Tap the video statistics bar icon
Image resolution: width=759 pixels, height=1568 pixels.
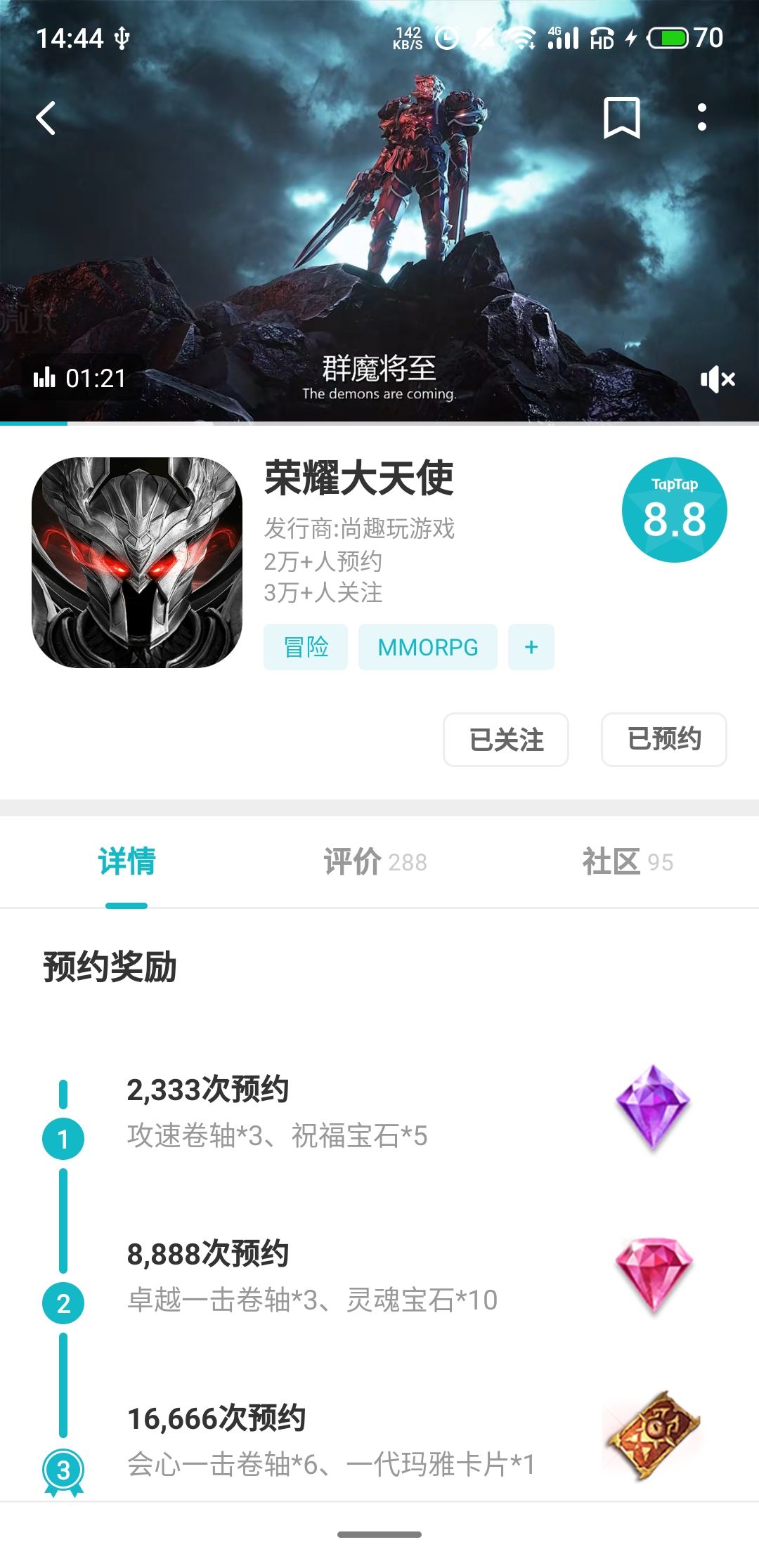[45, 379]
